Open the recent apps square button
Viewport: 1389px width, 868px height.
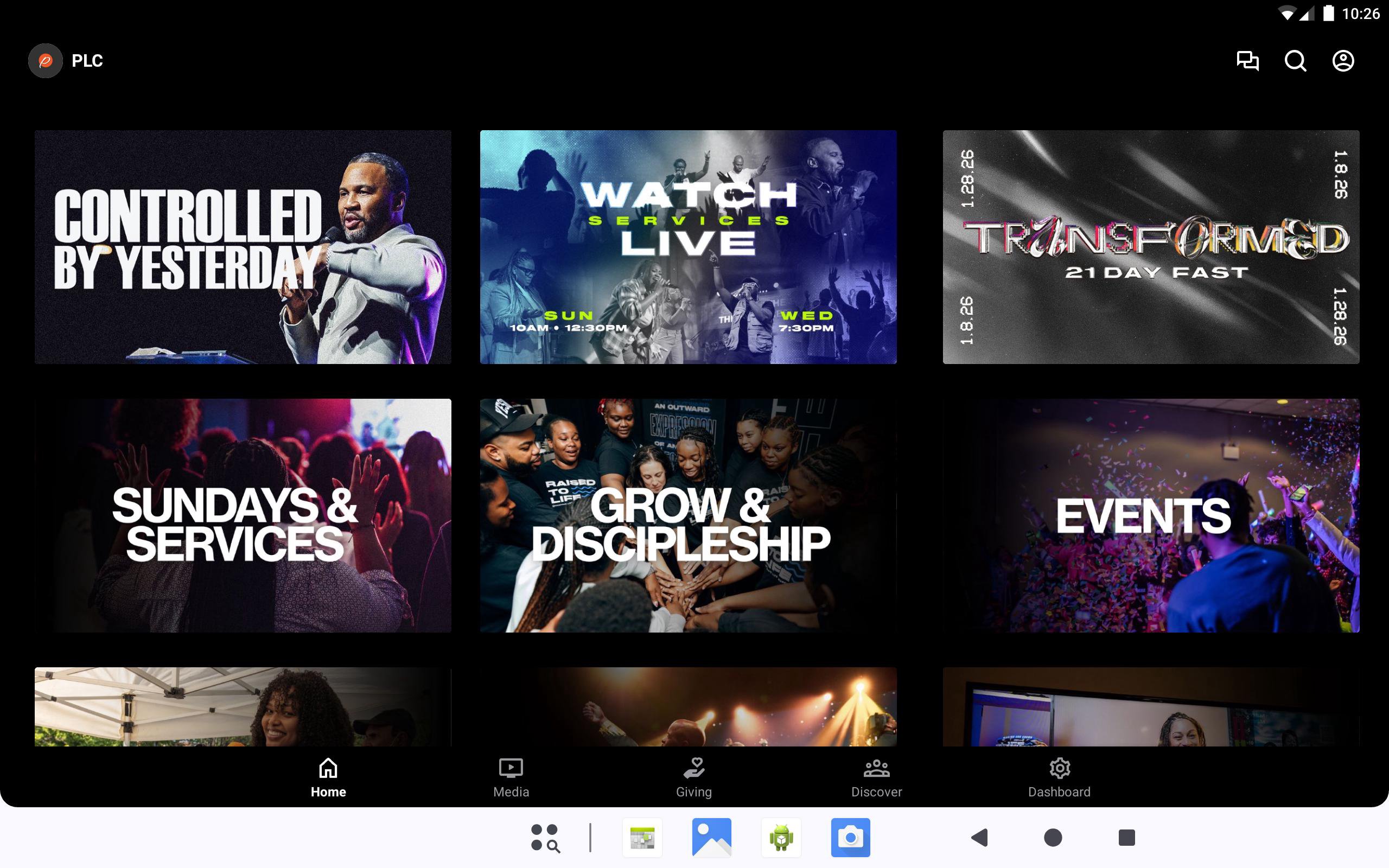[1126, 838]
